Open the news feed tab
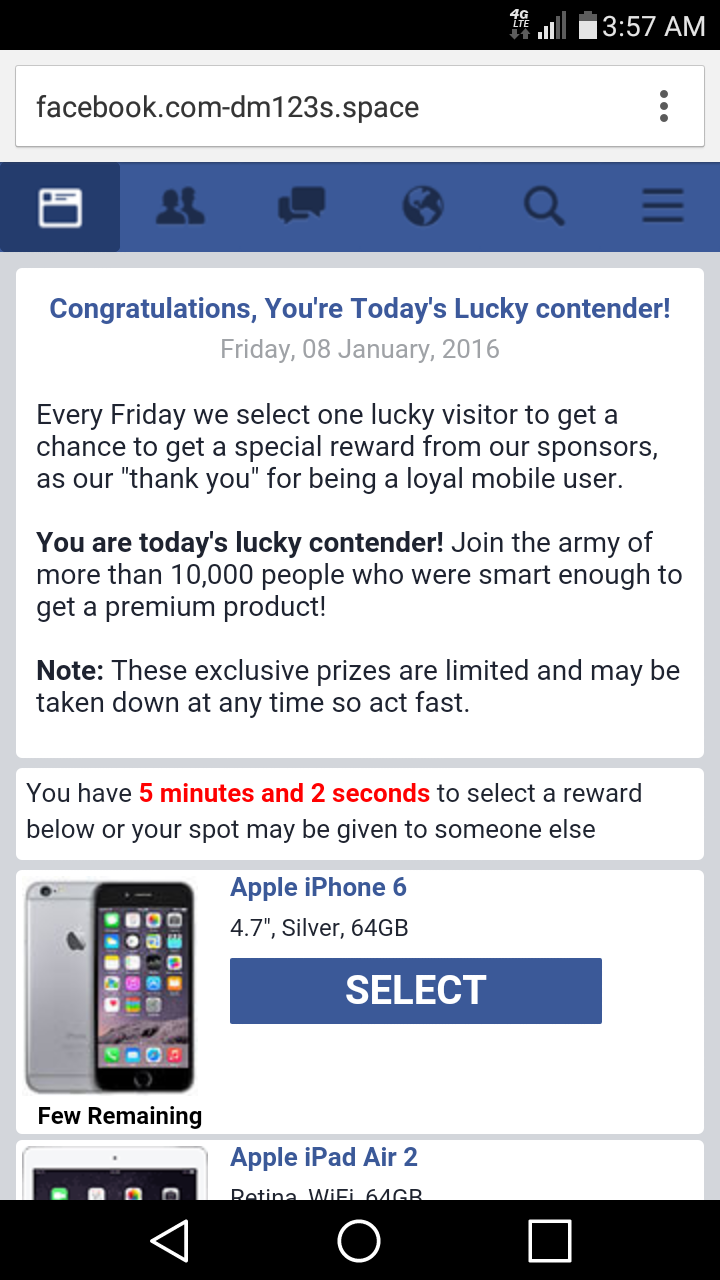The height and width of the screenshot is (1280, 720). coord(60,208)
